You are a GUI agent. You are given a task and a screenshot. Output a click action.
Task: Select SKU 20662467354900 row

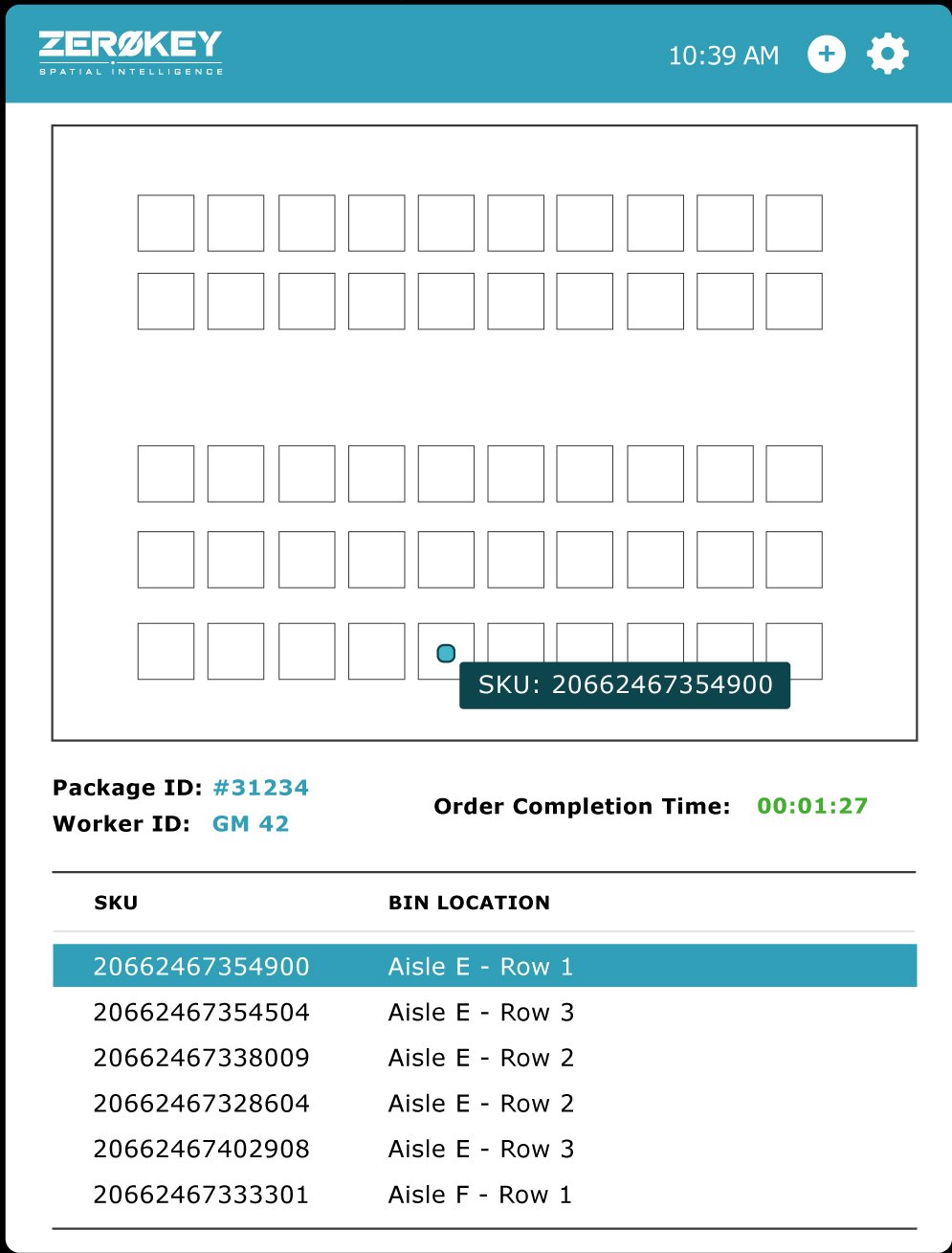point(483,966)
